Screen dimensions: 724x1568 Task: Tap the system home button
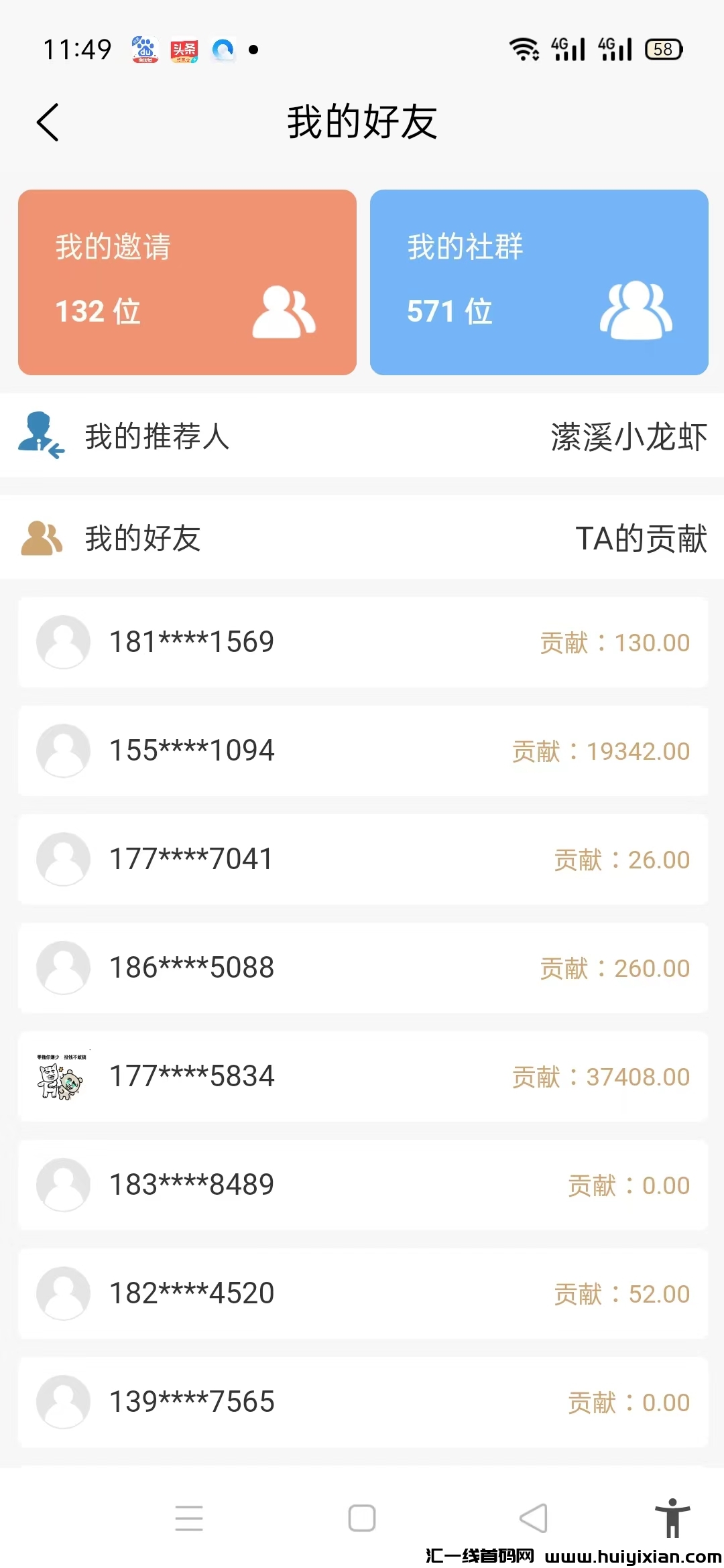tap(362, 1518)
